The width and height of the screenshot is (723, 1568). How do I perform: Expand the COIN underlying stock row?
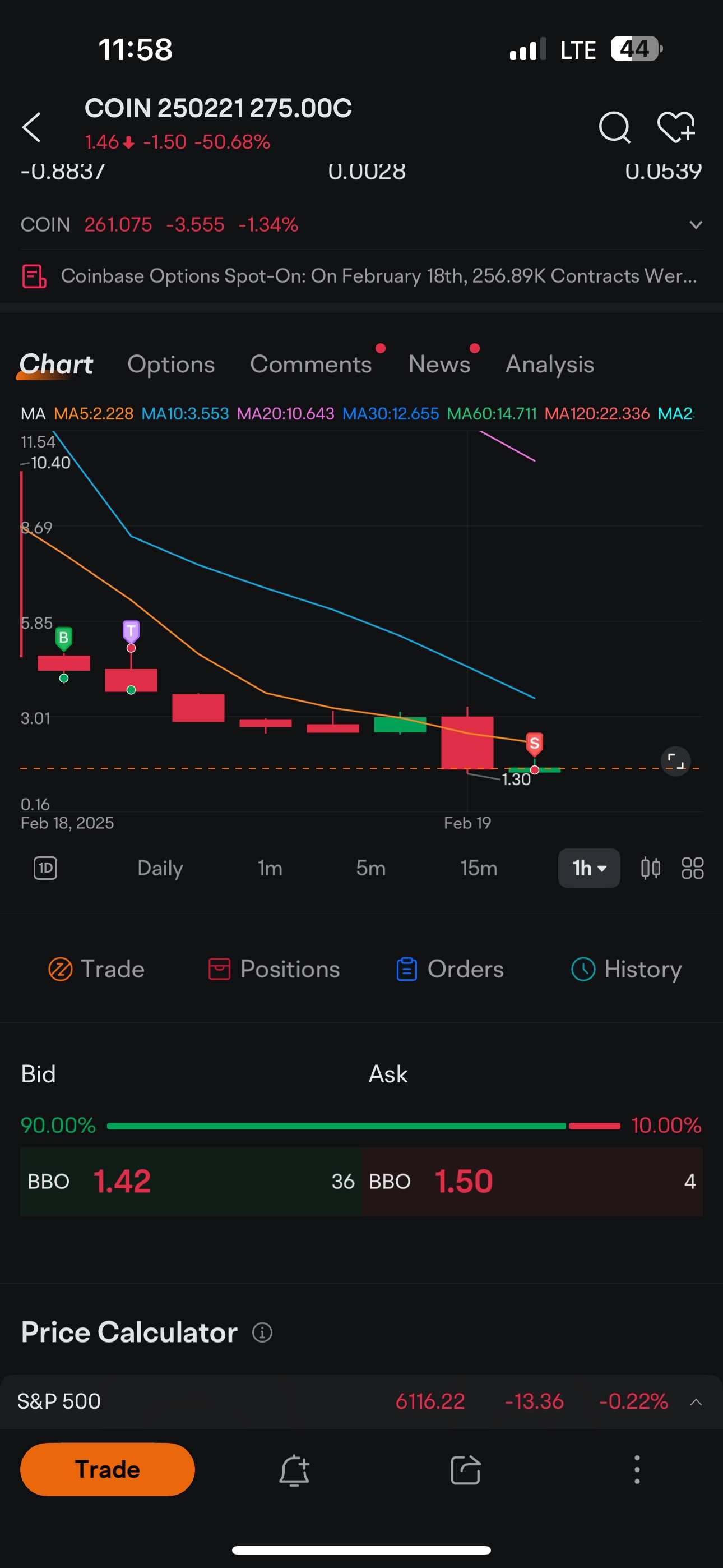point(696,225)
